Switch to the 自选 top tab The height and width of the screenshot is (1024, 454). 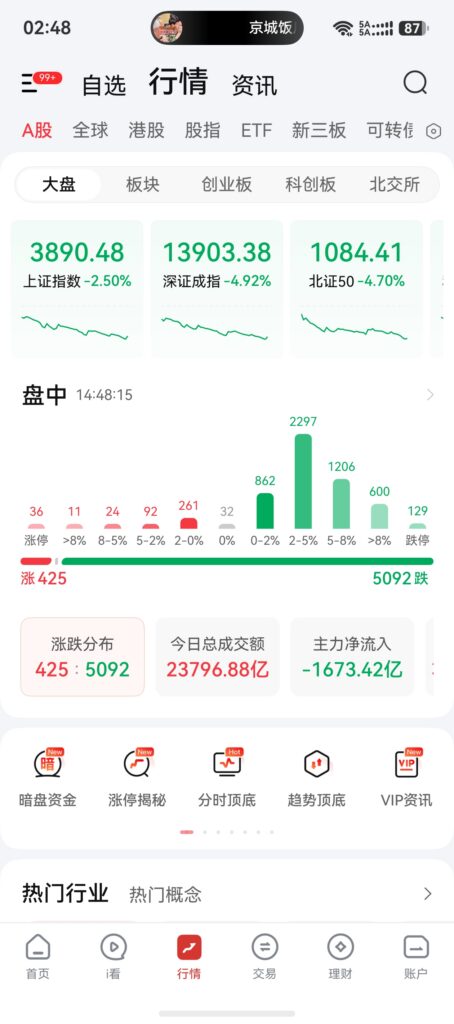[104, 85]
